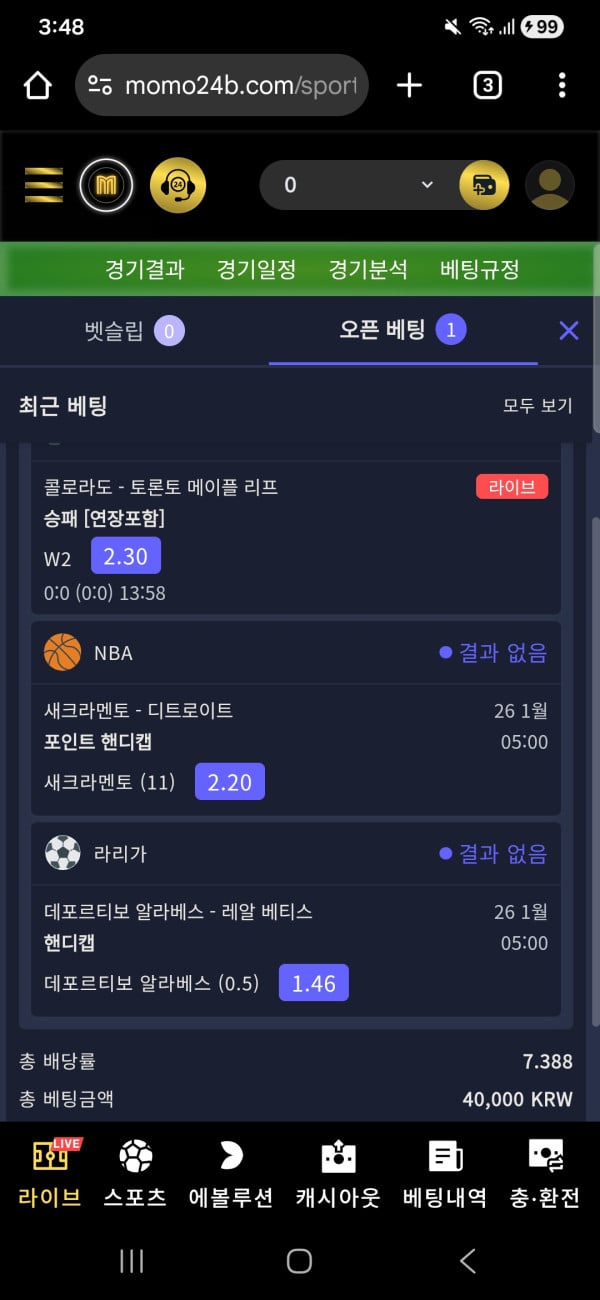Open the hamburger side menu
Screen dimensions: 600x1300
43,185
